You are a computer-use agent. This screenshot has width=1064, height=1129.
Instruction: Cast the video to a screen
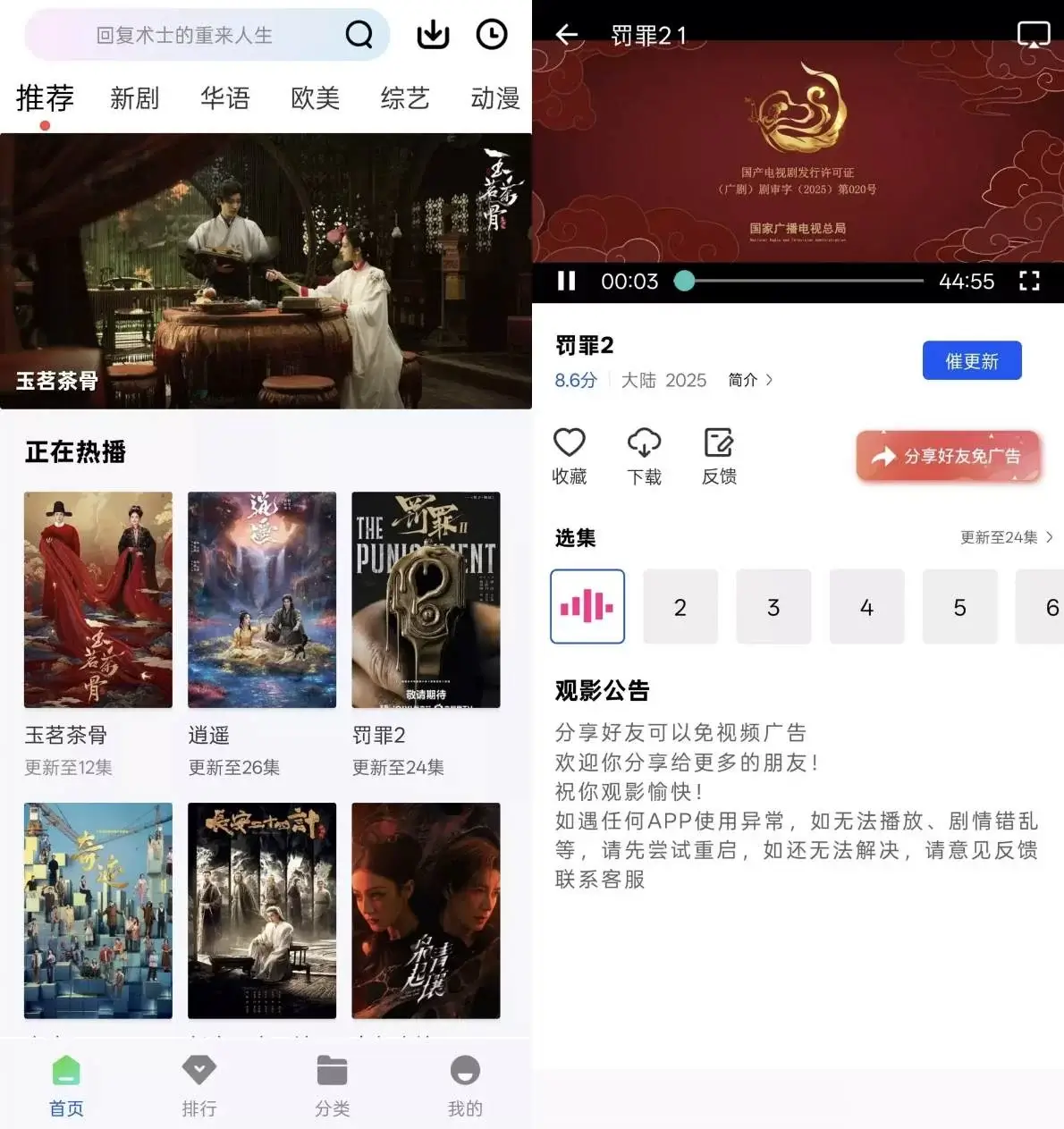coord(1034,35)
